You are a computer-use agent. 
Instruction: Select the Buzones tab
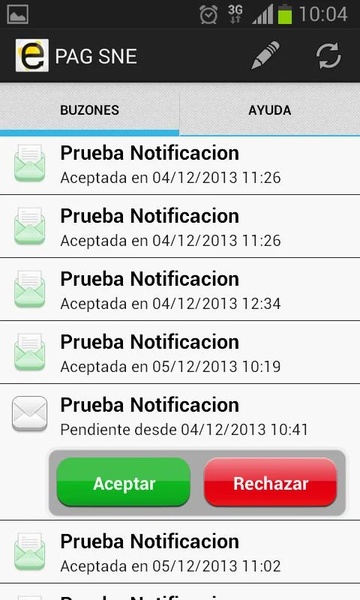point(90,110)
